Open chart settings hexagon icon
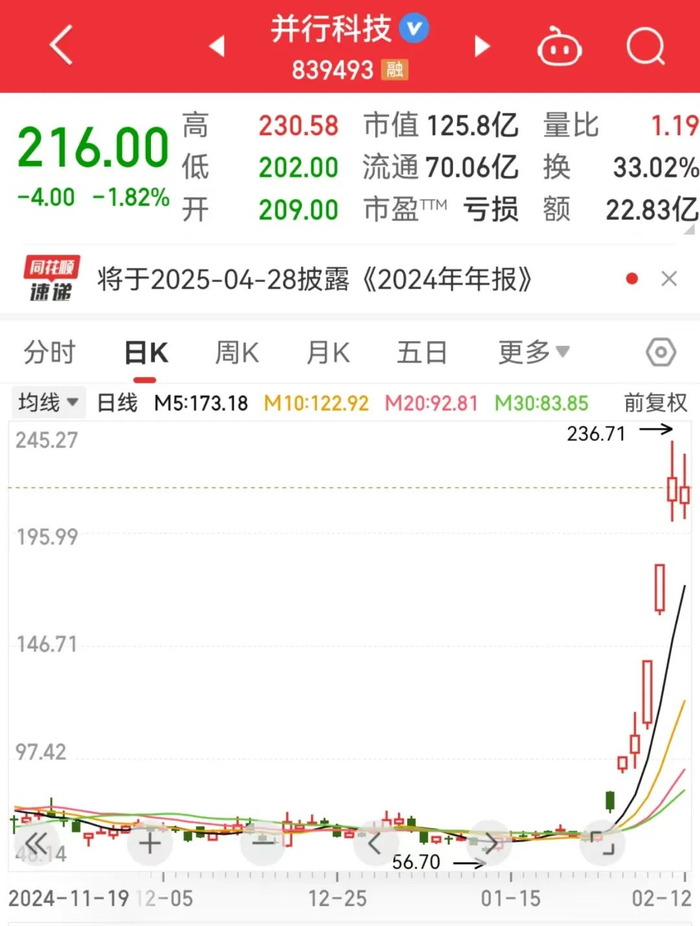The height and width of the screenshot is (926, 700). (x=661, y=352)
